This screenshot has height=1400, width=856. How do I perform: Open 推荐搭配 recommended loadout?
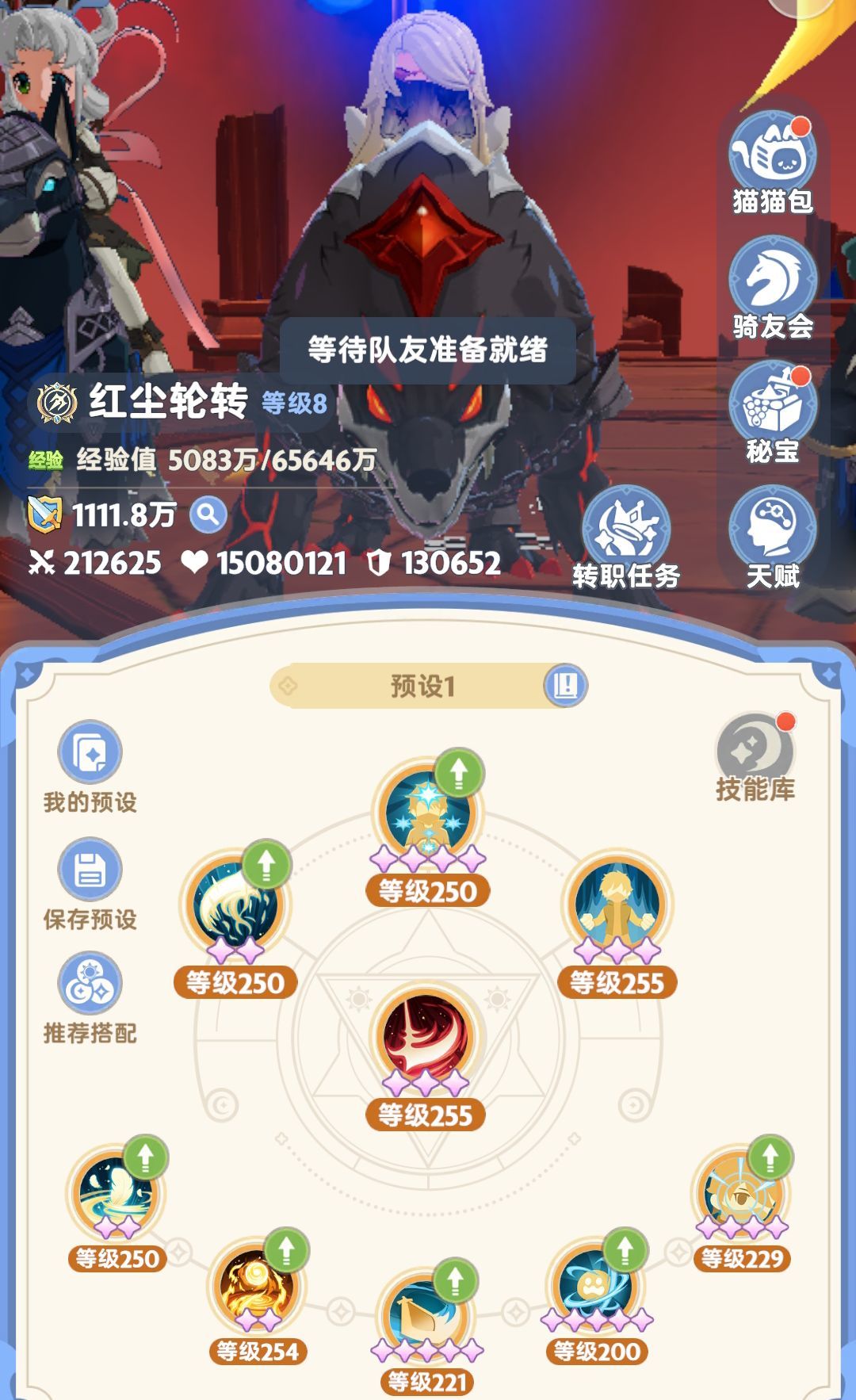(89, 987)
